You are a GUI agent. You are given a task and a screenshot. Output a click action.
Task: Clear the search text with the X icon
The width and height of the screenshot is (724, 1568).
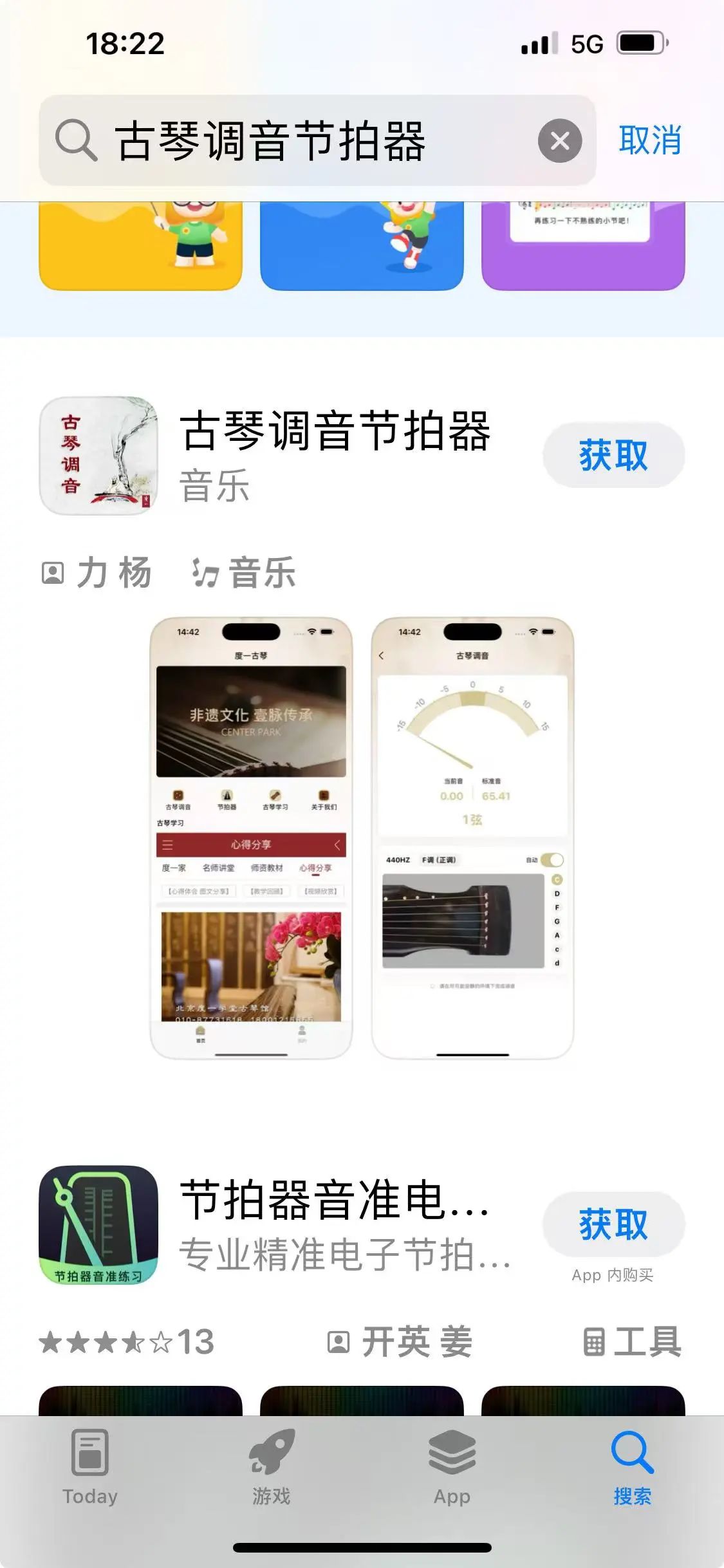coord(560,140)
